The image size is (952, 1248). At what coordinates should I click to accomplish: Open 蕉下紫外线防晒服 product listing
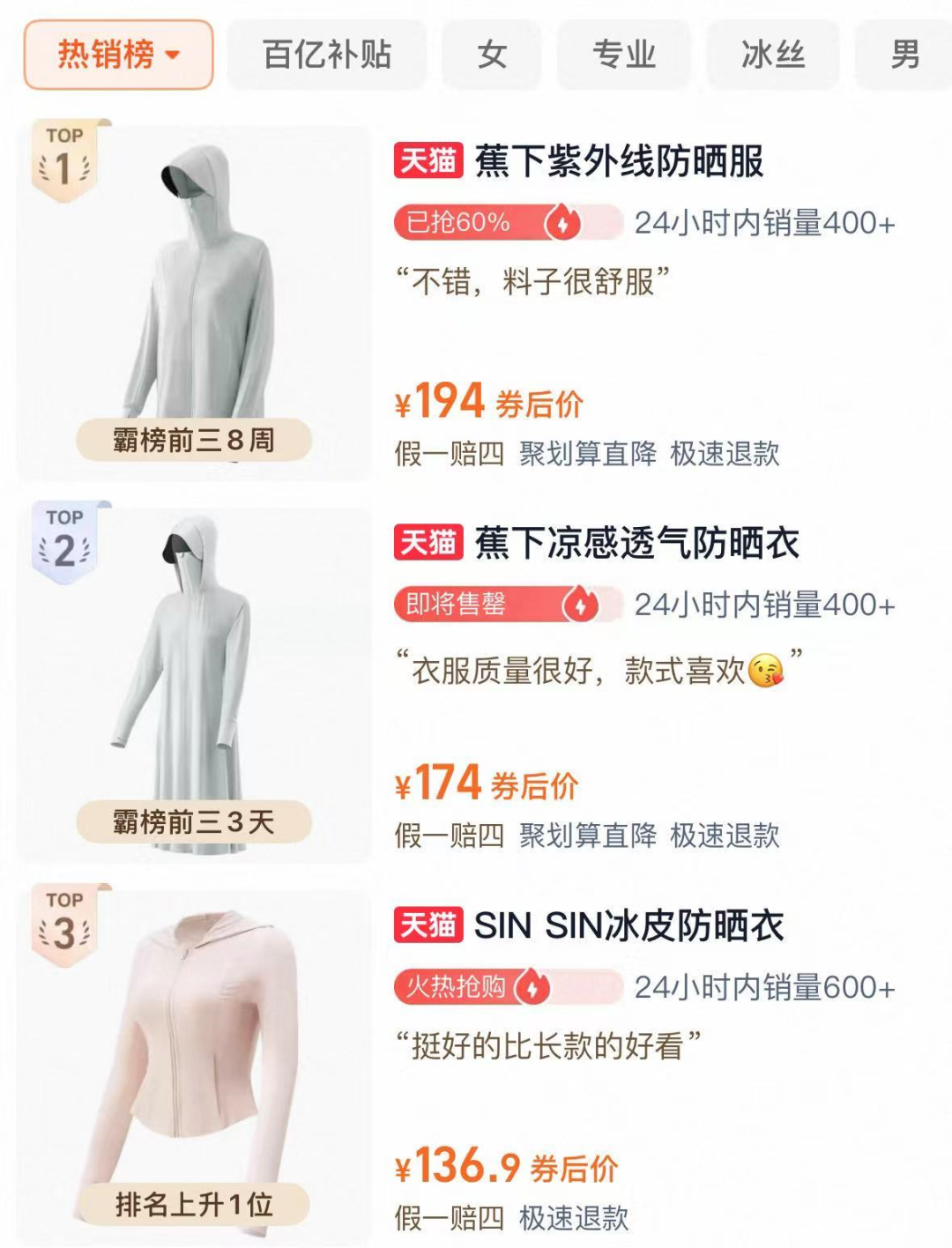pyautogui.click(x=619, y=162)
